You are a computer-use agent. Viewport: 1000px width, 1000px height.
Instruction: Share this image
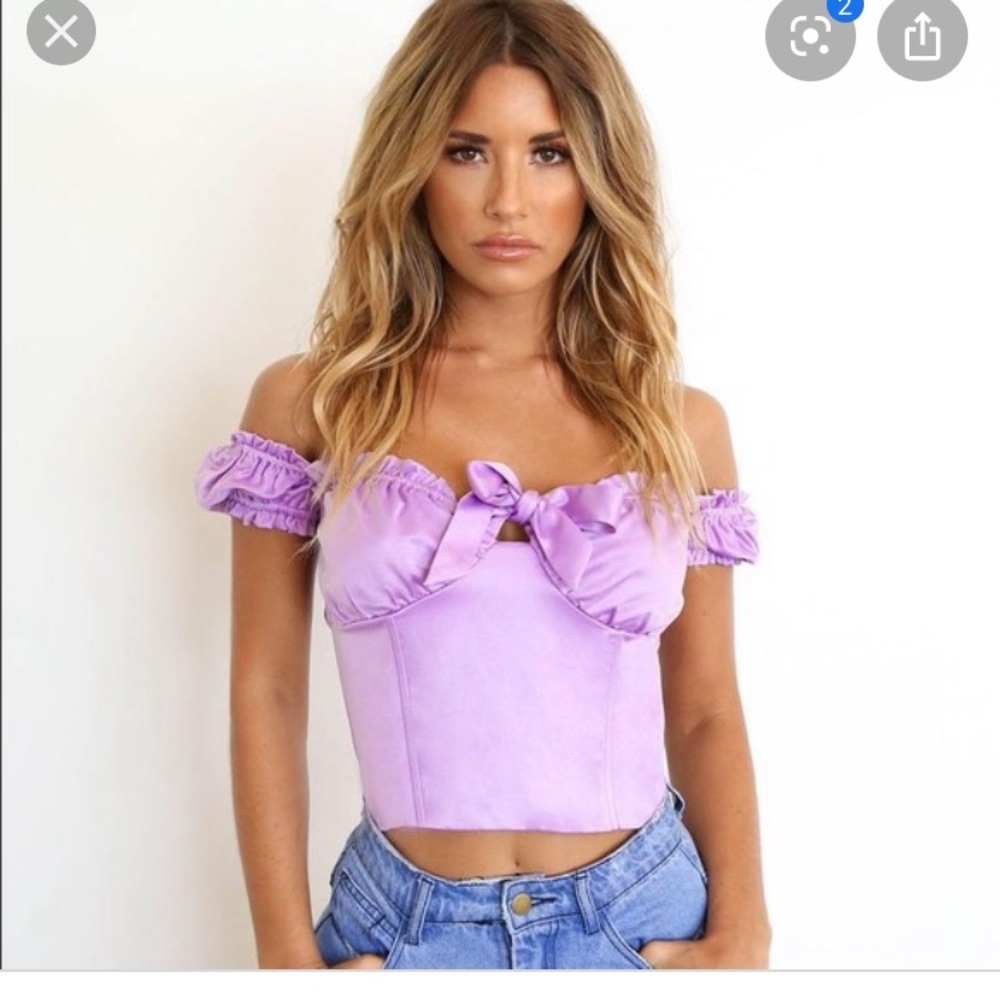click(x=921, y=38)
